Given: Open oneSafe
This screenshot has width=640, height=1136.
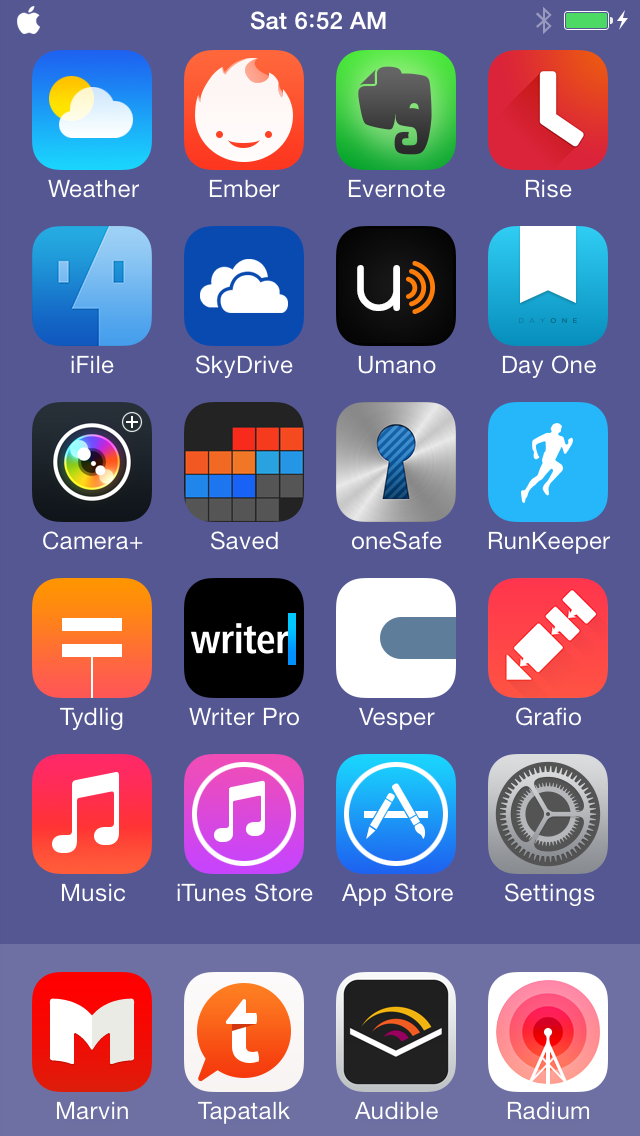Looking at the screenshot, I should click(396, 462).
